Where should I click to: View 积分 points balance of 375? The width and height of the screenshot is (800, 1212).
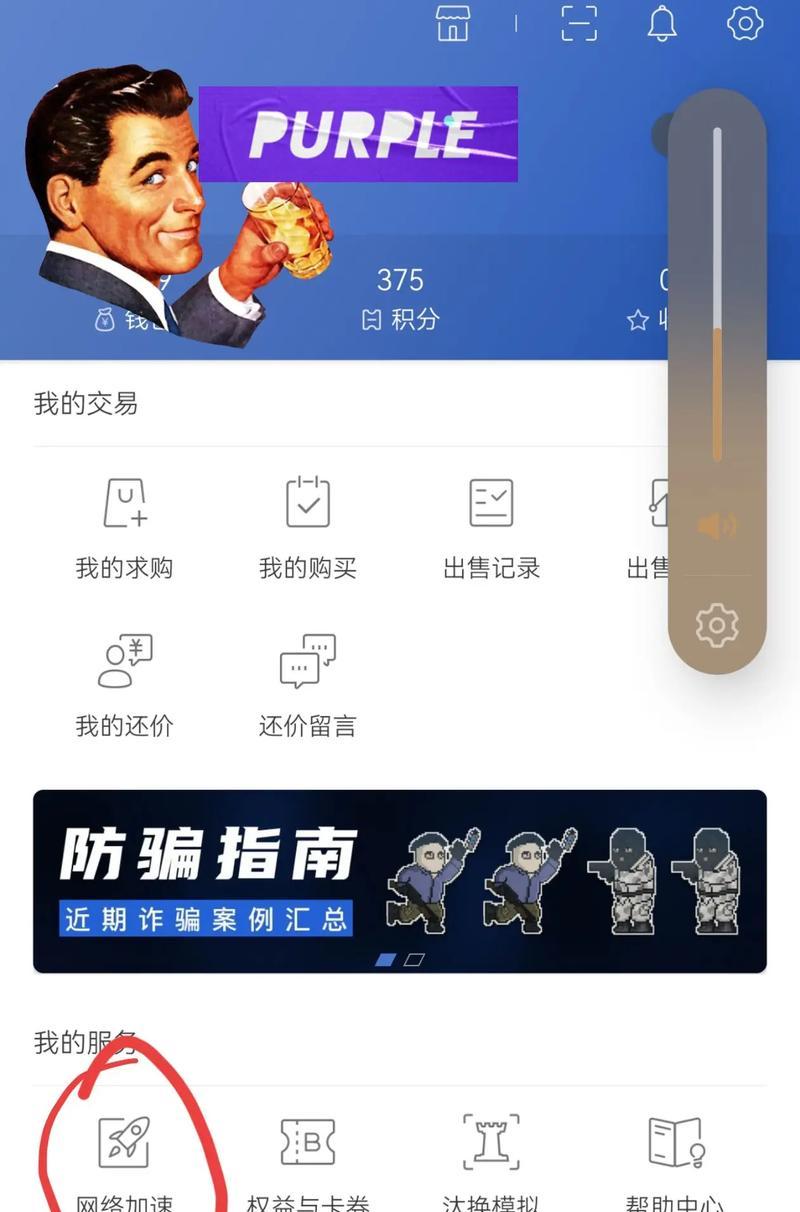[x=400, y=298]
